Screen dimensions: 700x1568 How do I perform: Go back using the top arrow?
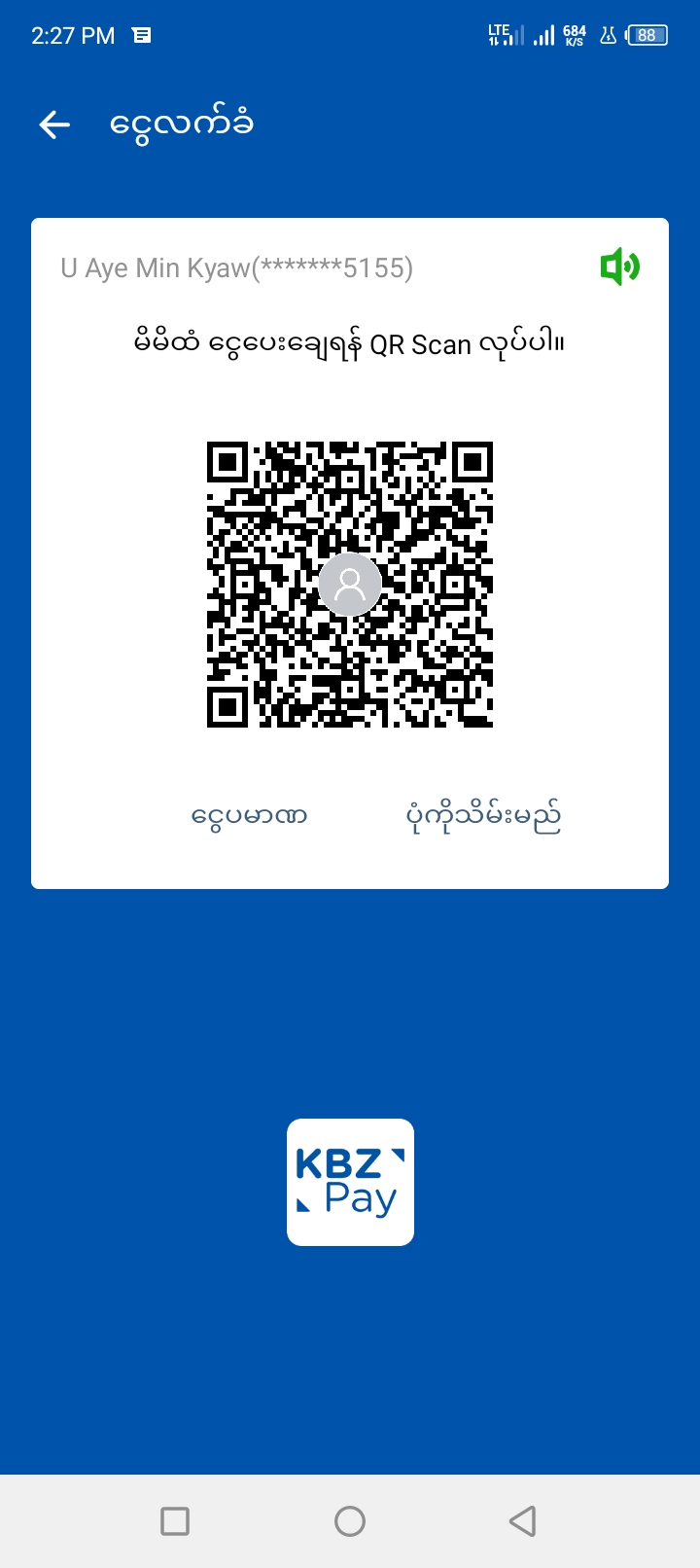[54, 125]
